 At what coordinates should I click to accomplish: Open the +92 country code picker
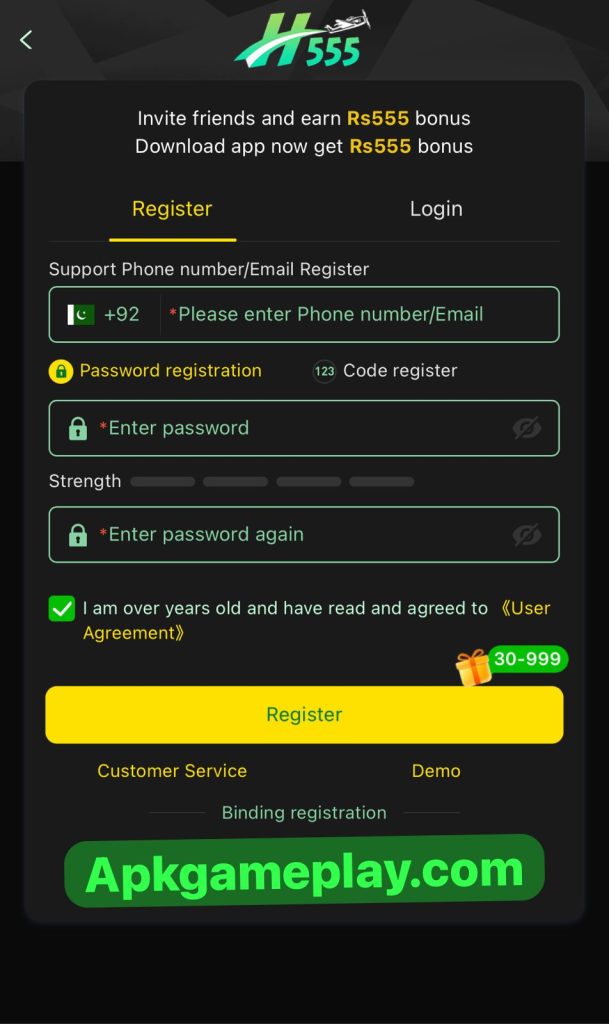tap(104, 314)
